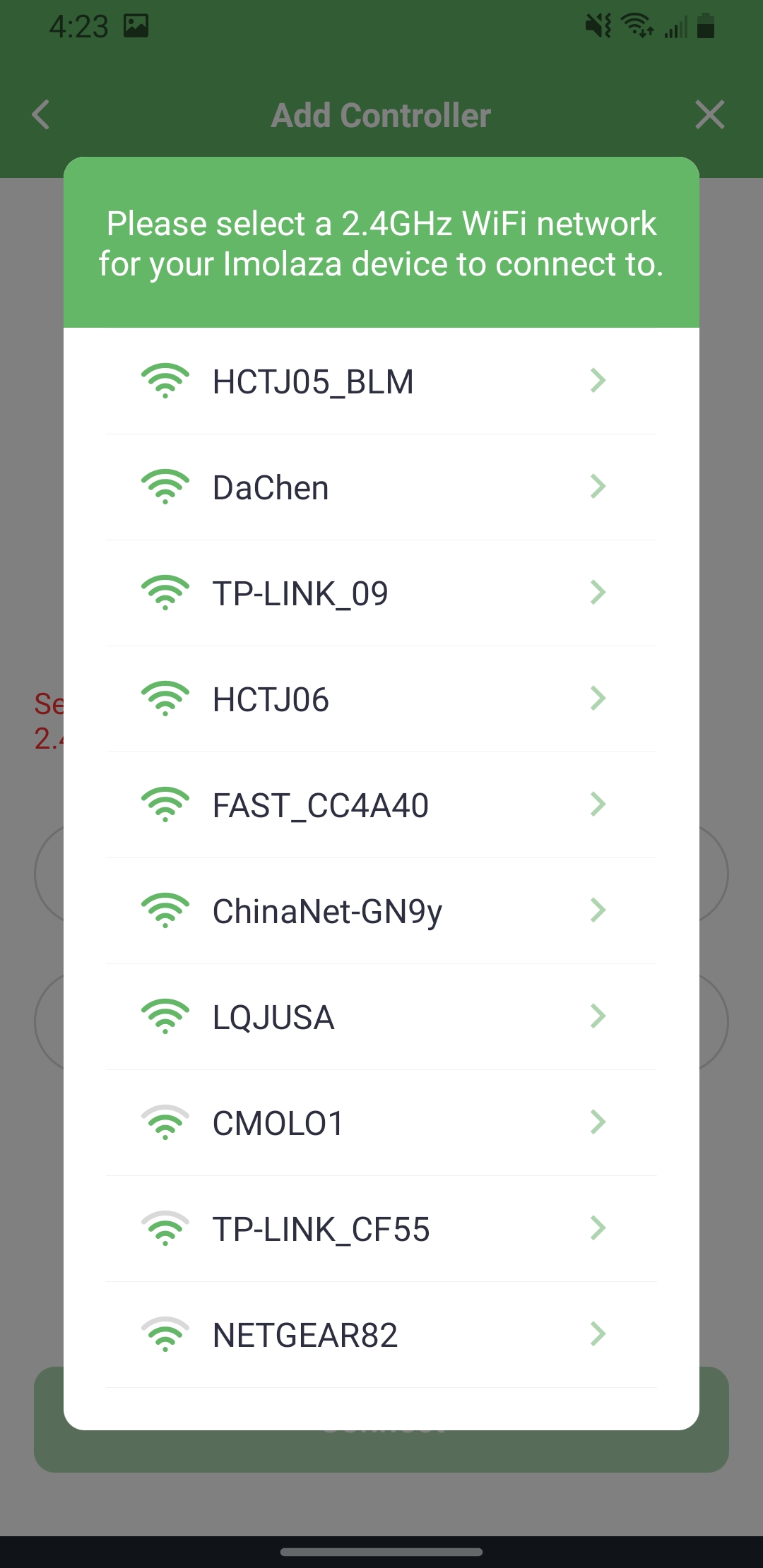Tap the LQJUSA network row
Screen dimensions: 763x1568
pyautogui.click(x=381, y=1017)
